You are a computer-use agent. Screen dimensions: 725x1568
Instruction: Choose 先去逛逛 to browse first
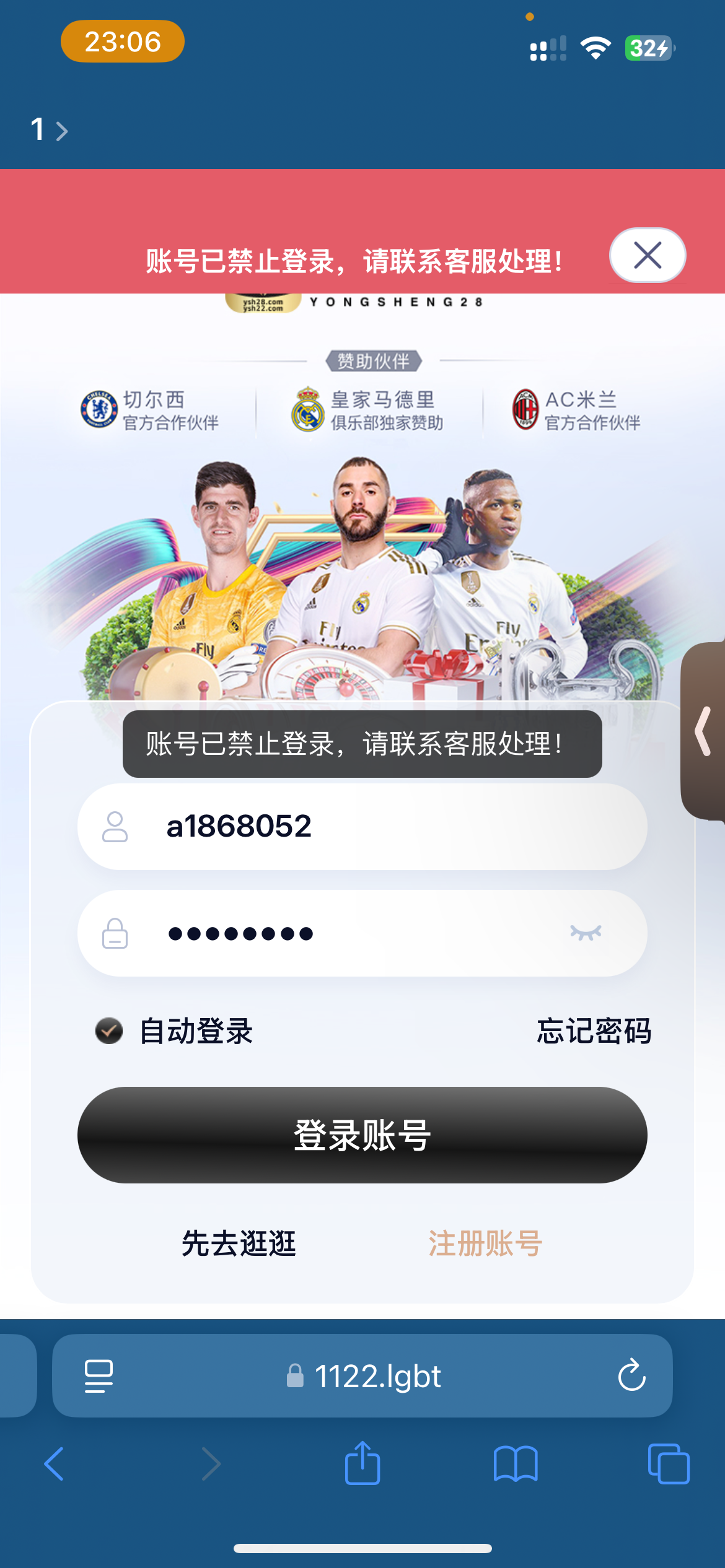click(239, 1244)
